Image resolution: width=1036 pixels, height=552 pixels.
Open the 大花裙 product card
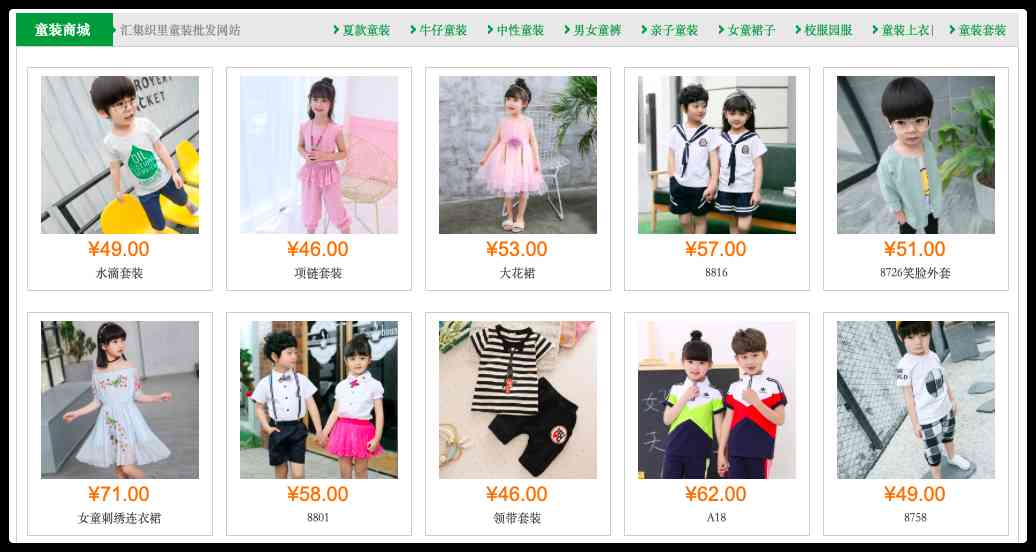517,155
